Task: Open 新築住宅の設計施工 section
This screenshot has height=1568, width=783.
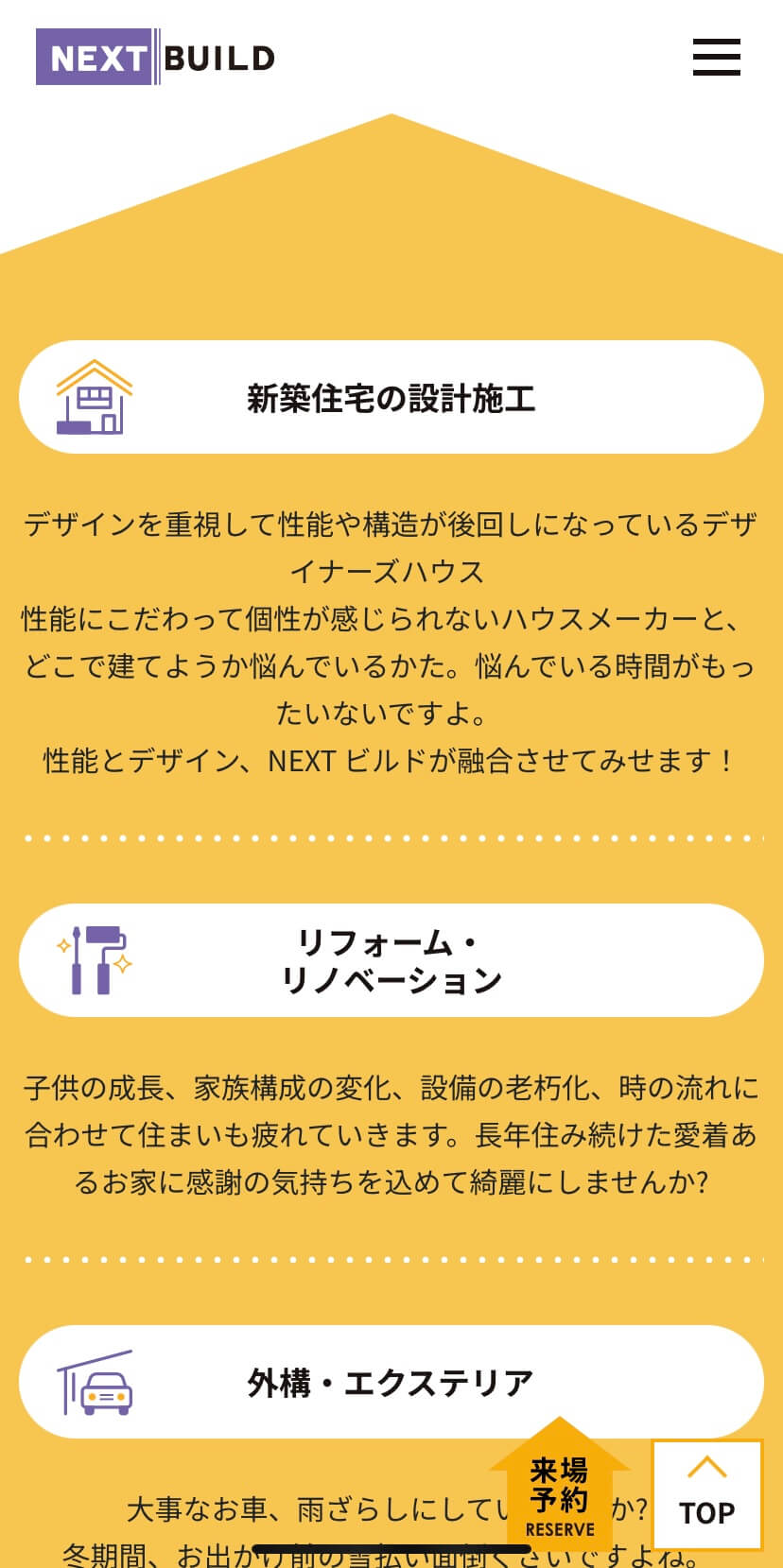Action: tap(391, 397)
